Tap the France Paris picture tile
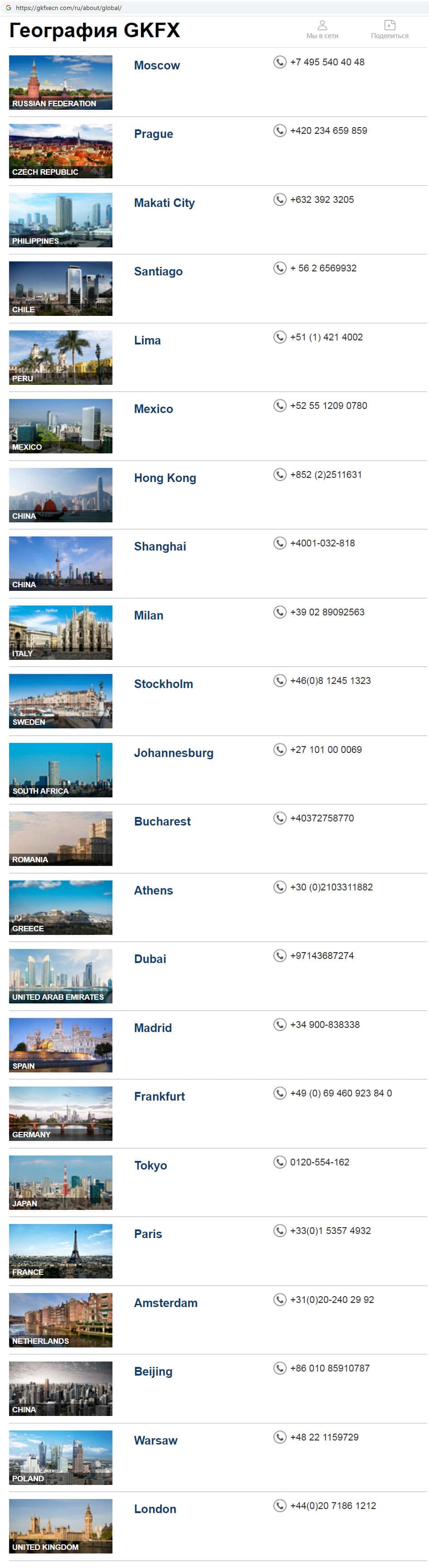Image resolution: width=429 pixels, height=1568 pixels. click(x=61, y=1251)
